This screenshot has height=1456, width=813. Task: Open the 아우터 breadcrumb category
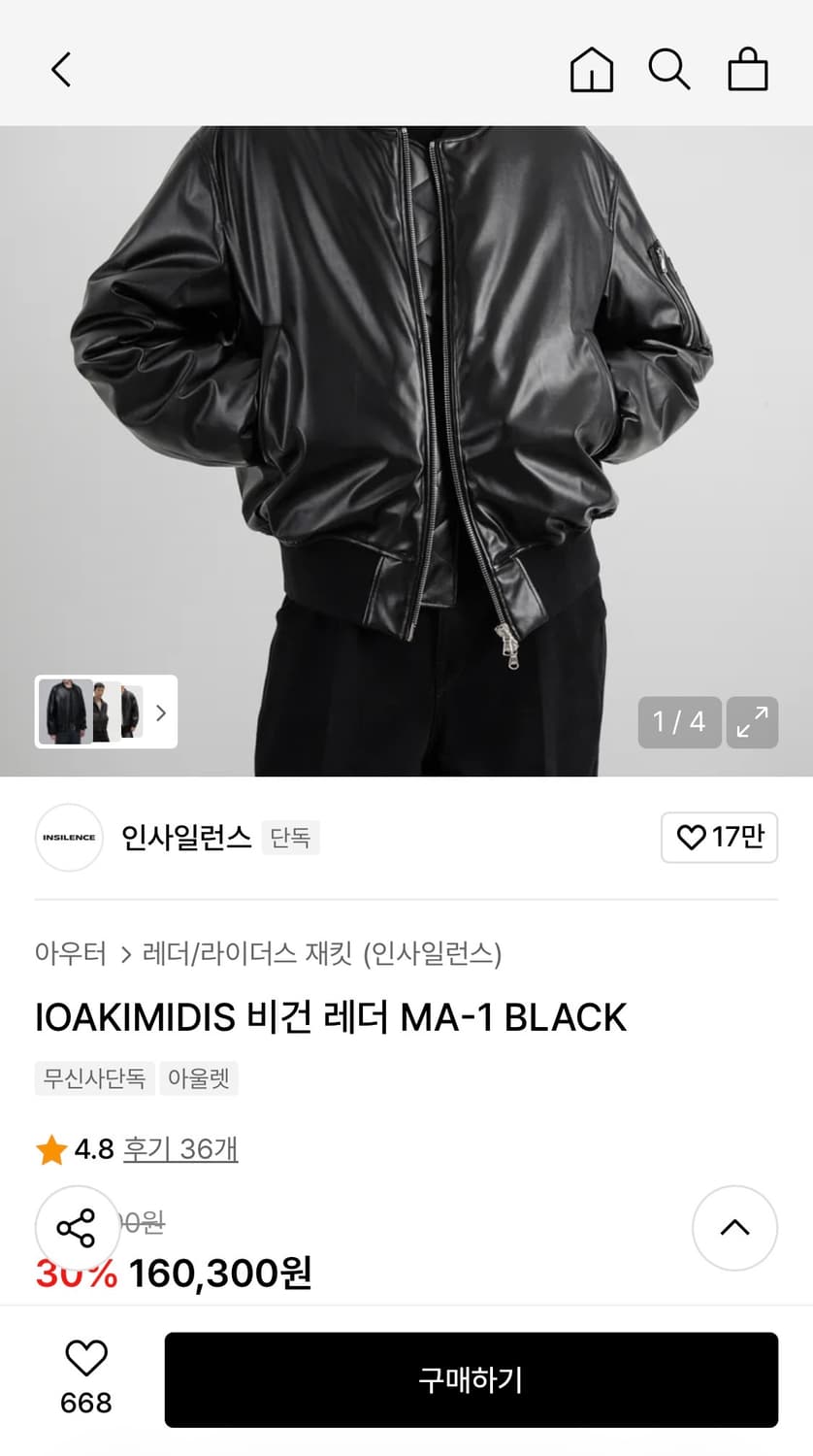coord(71,954)
